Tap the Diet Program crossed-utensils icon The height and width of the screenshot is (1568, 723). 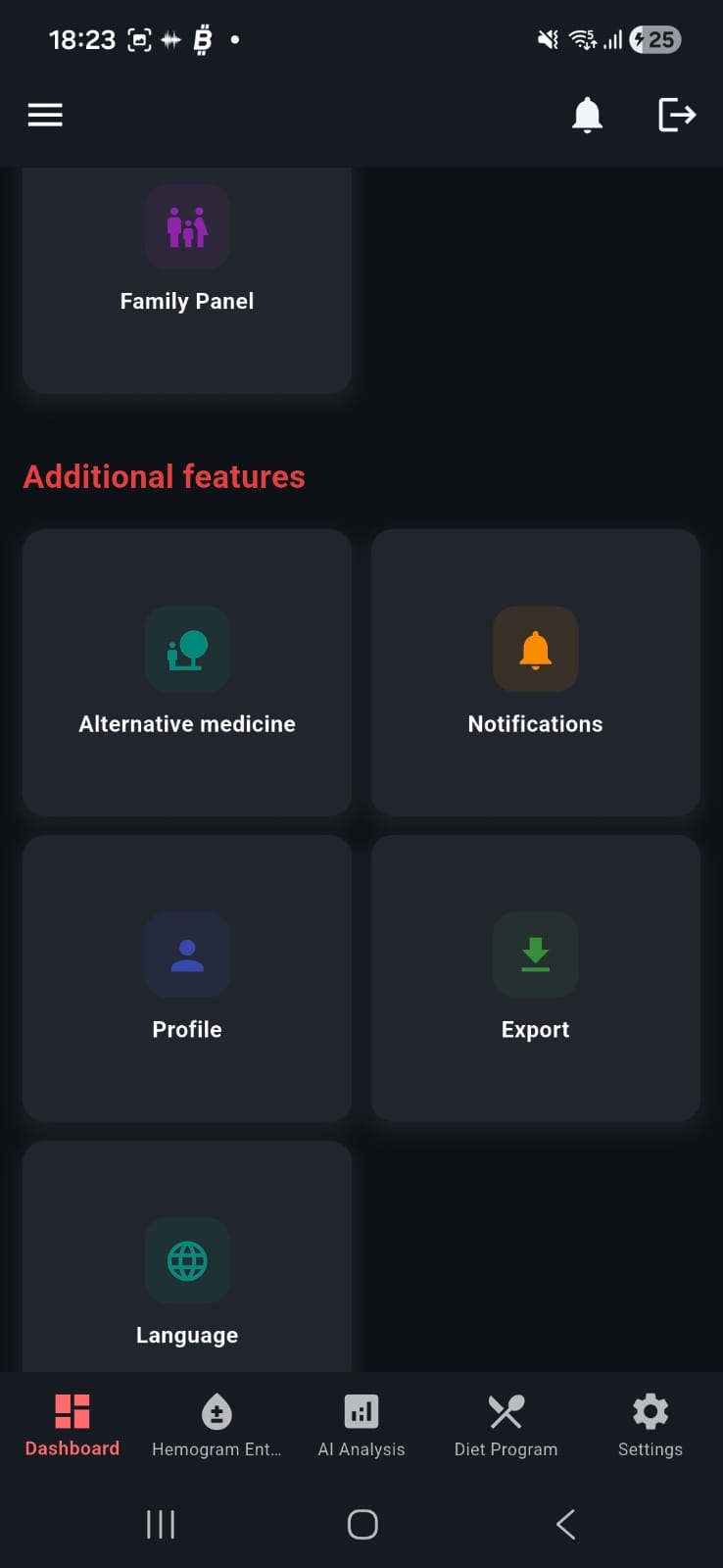506,1411
